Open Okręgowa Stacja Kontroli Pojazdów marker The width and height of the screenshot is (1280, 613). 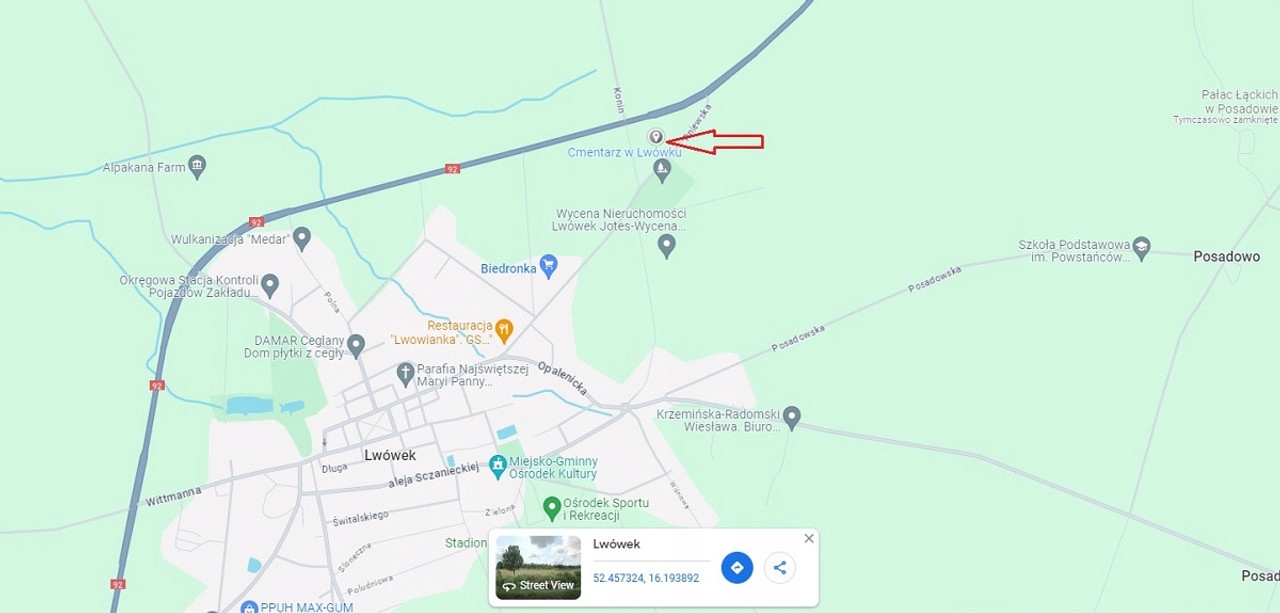point(269,286)
